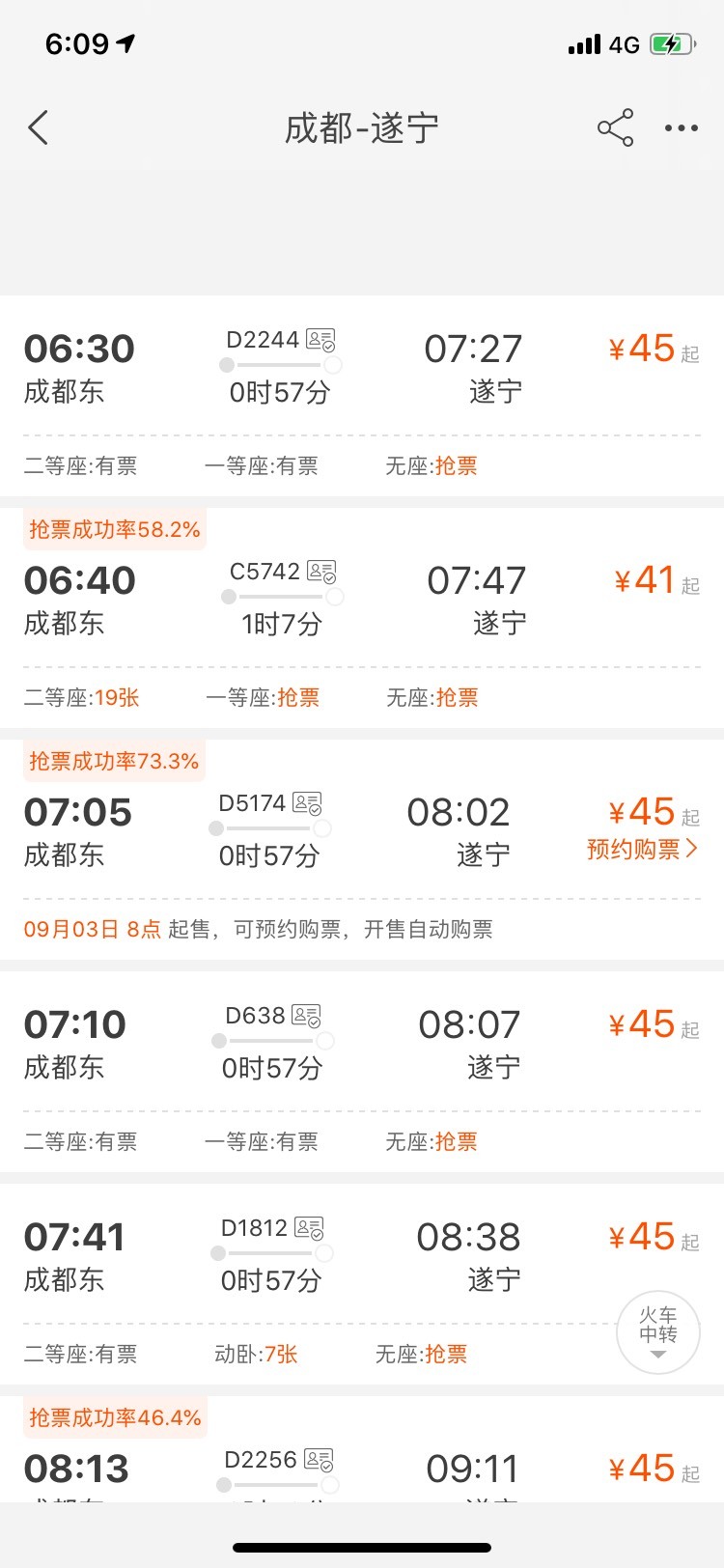Share the 成都-遂宁 train list
The height and width of the screenshot is (1568, 724).
tap(615, 127)
